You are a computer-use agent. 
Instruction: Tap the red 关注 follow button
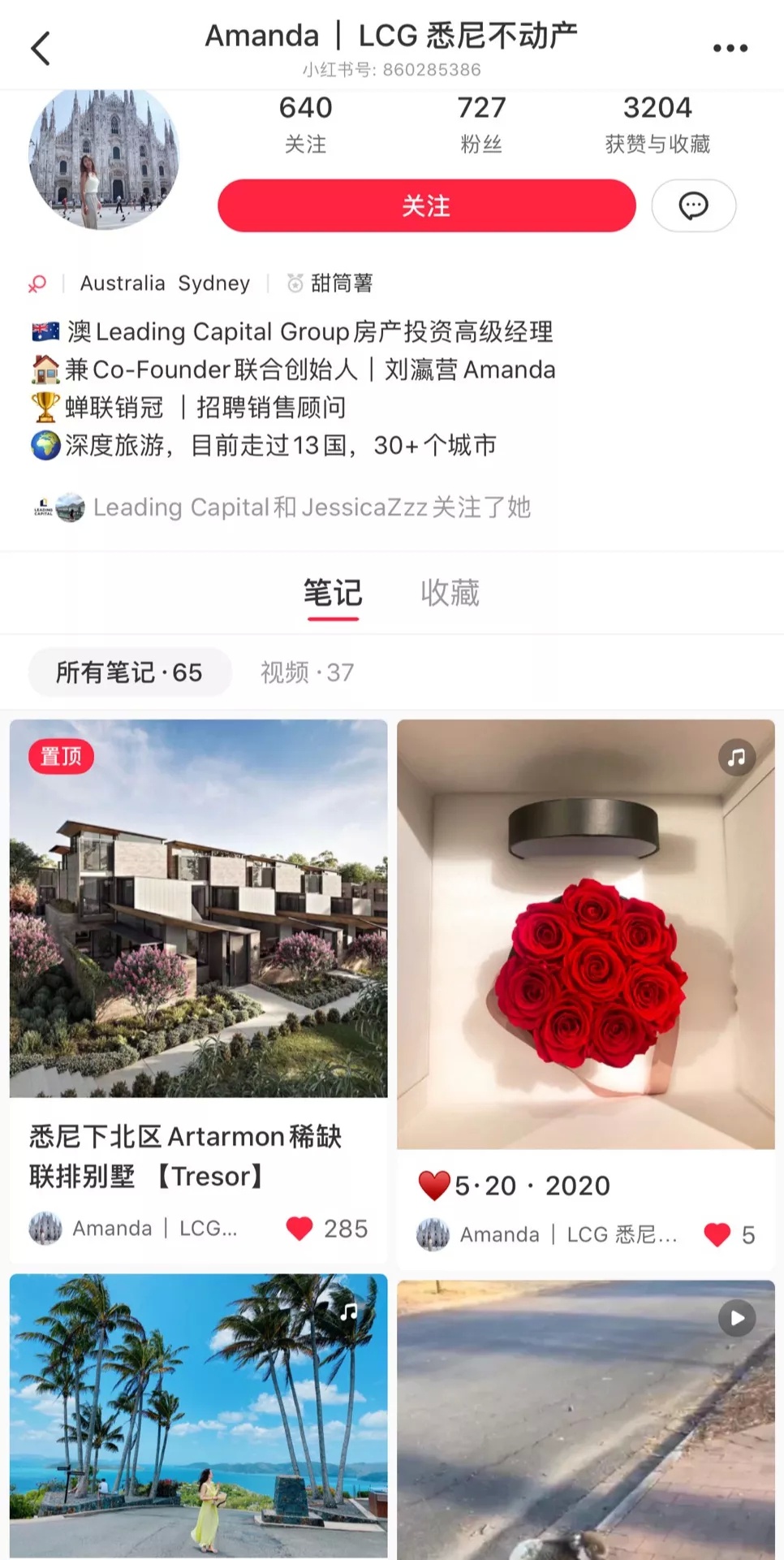(426, 205)
